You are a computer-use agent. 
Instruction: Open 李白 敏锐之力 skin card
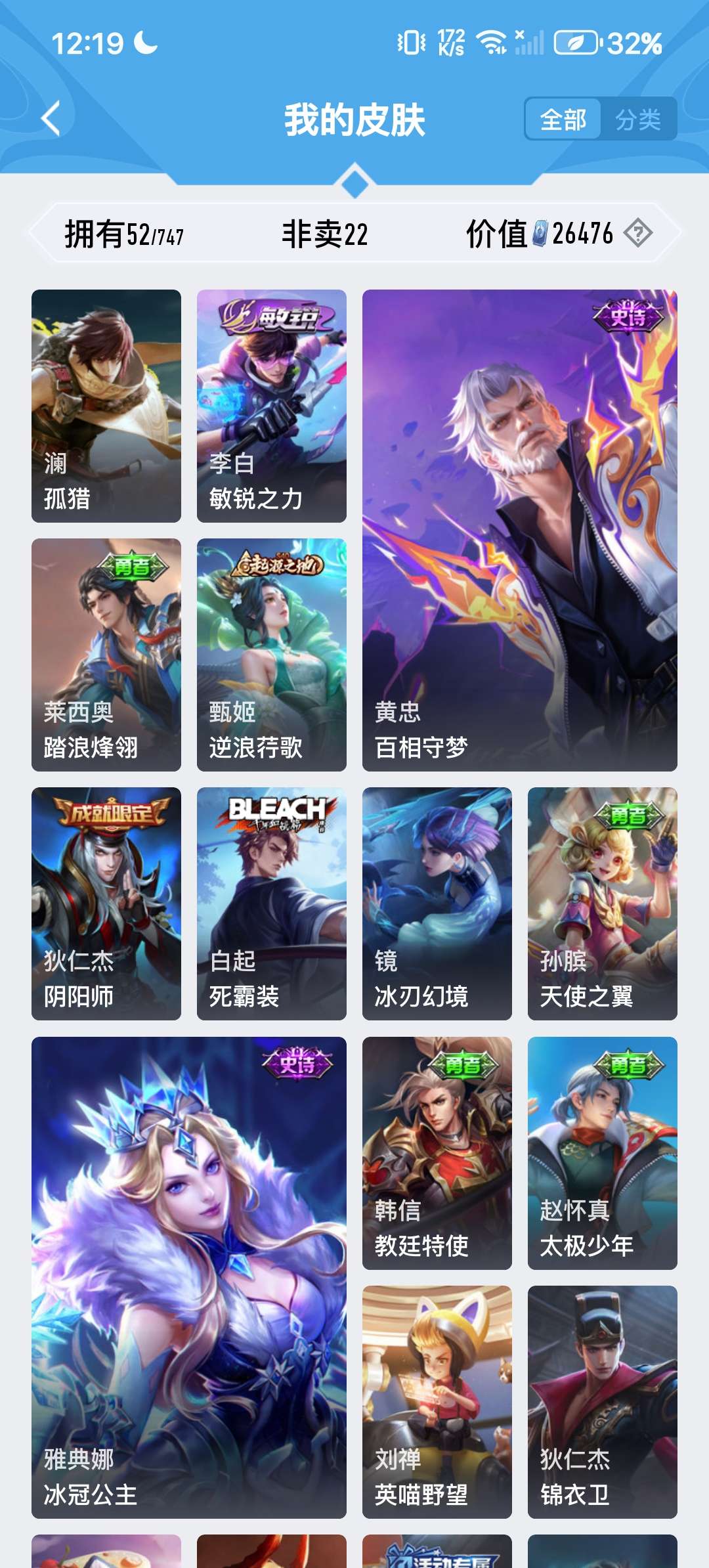pyautogui.click(x=272, y=406)
